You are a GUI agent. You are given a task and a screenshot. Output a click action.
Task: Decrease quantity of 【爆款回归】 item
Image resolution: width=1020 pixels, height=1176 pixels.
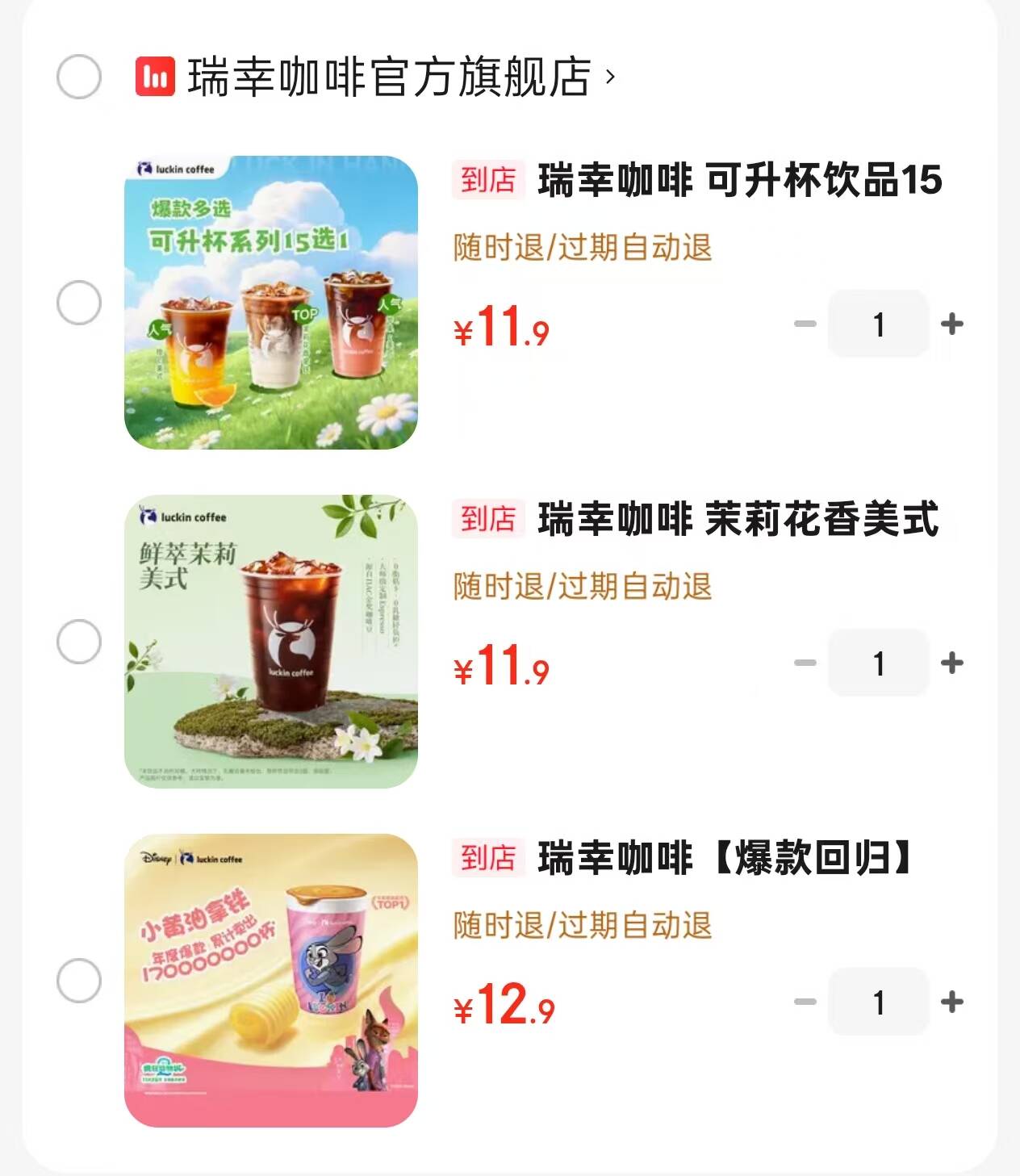pyautogui.click(x=805, y=1002)
